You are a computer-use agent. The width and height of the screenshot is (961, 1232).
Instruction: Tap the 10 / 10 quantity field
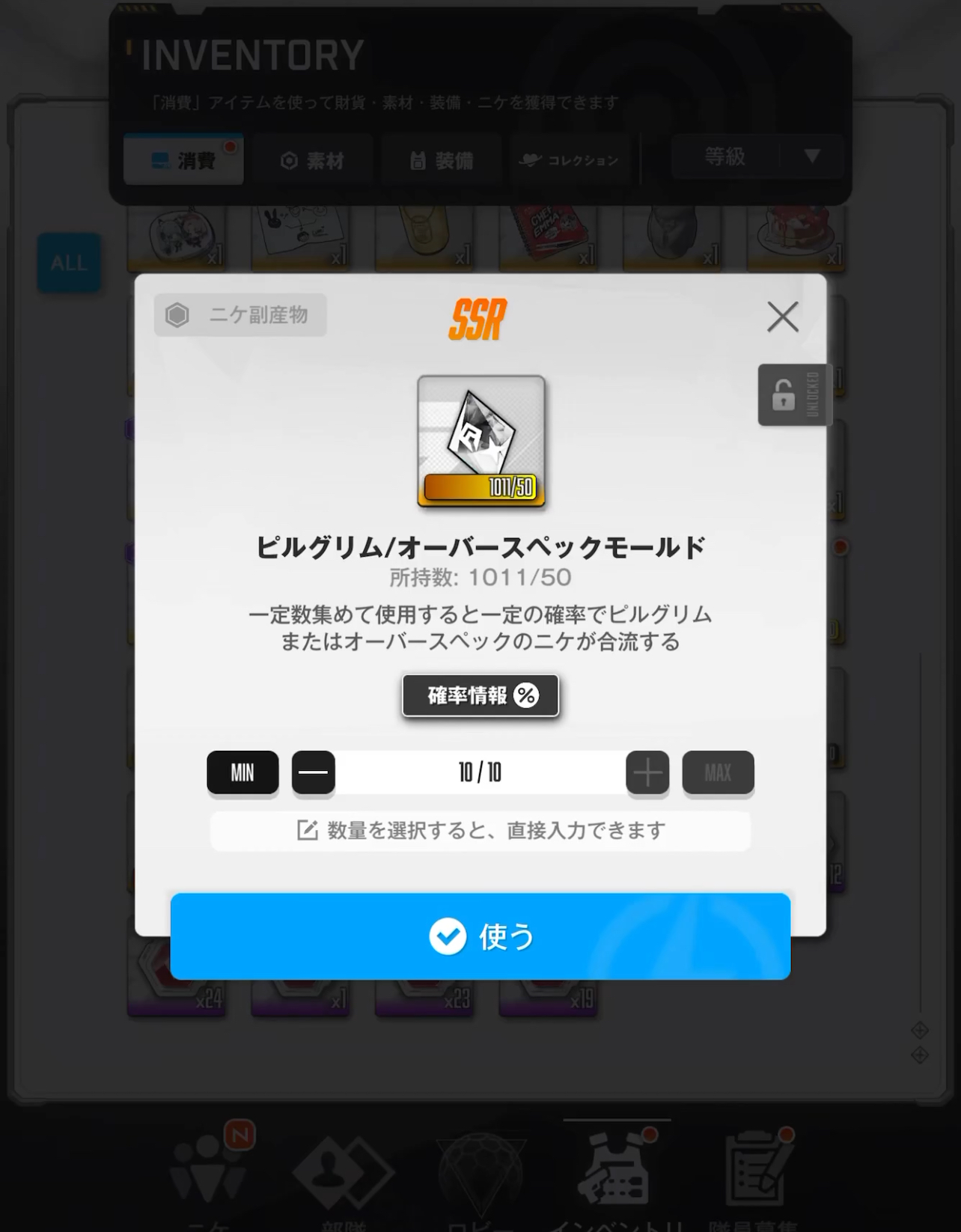click(480, 772)
